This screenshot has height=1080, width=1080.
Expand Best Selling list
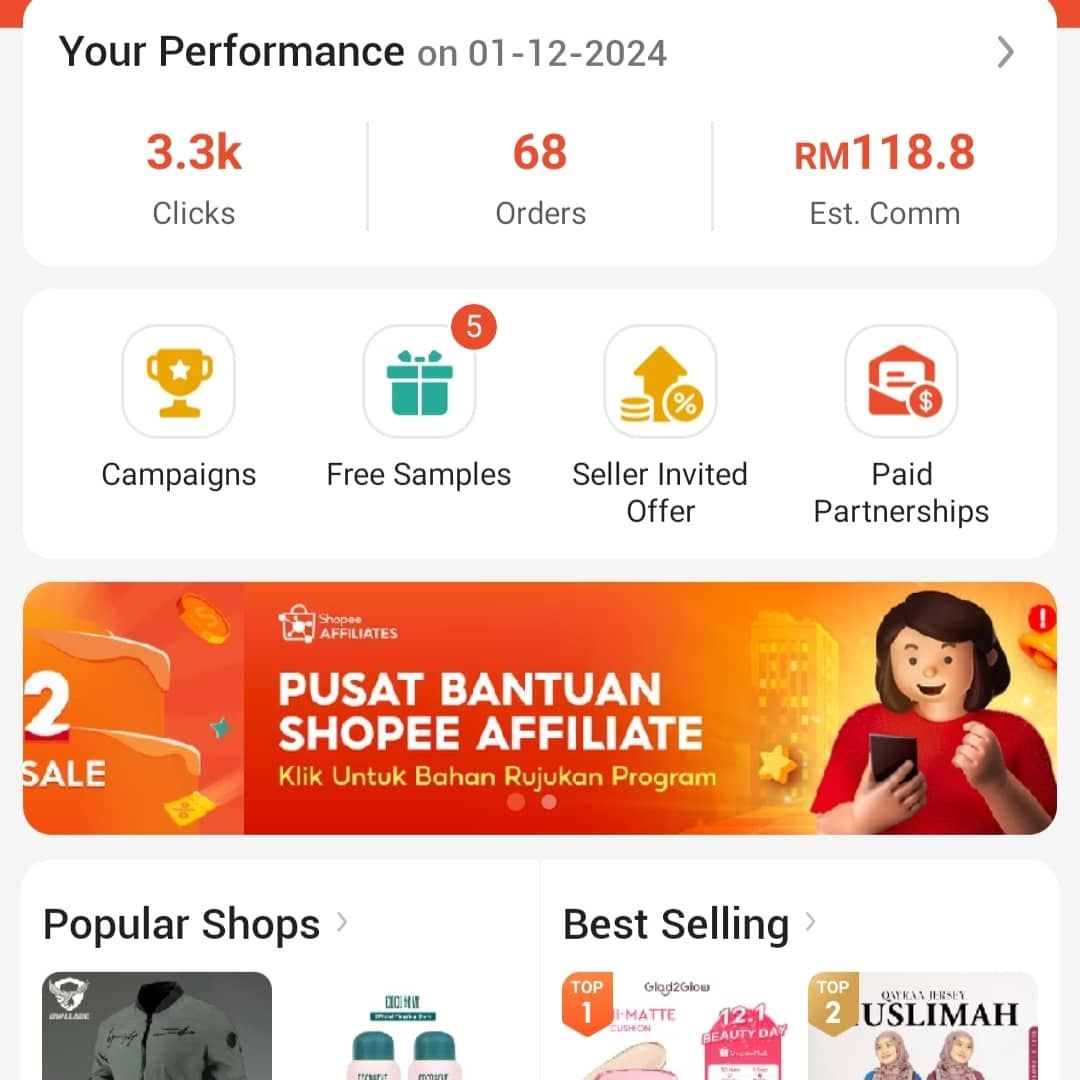pyautogui.click(x=810, y=922)
